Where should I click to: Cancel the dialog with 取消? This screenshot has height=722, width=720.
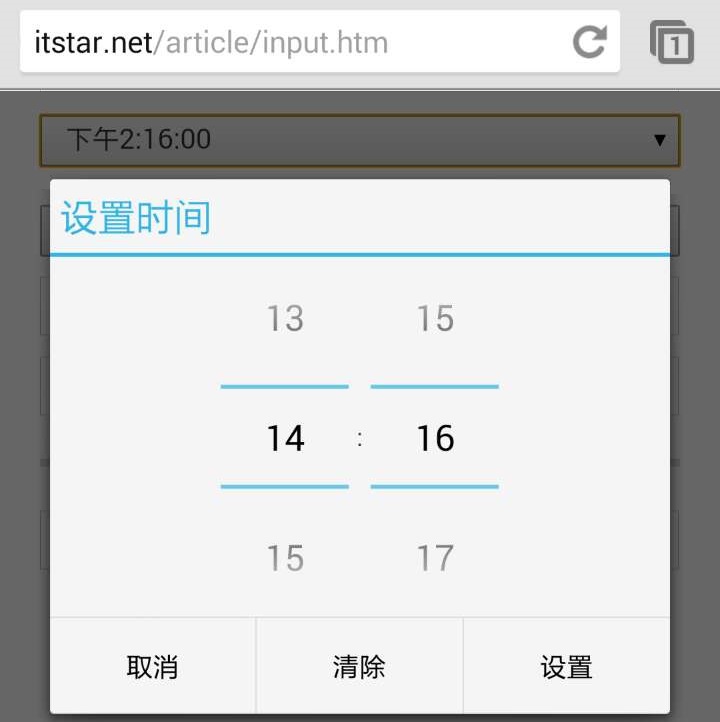click(153, 667)
